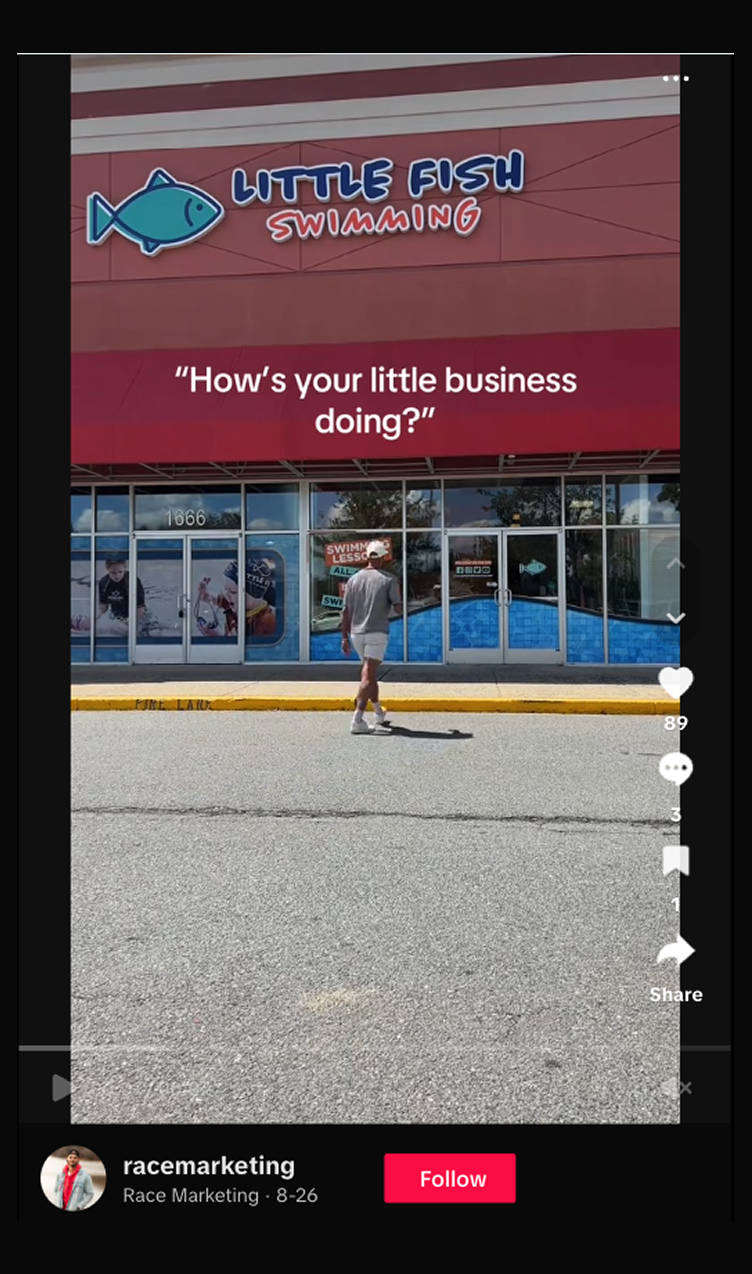Skip to next video with the down chevron
This screenshot has width=752, height=1274.
pos(676,618)
